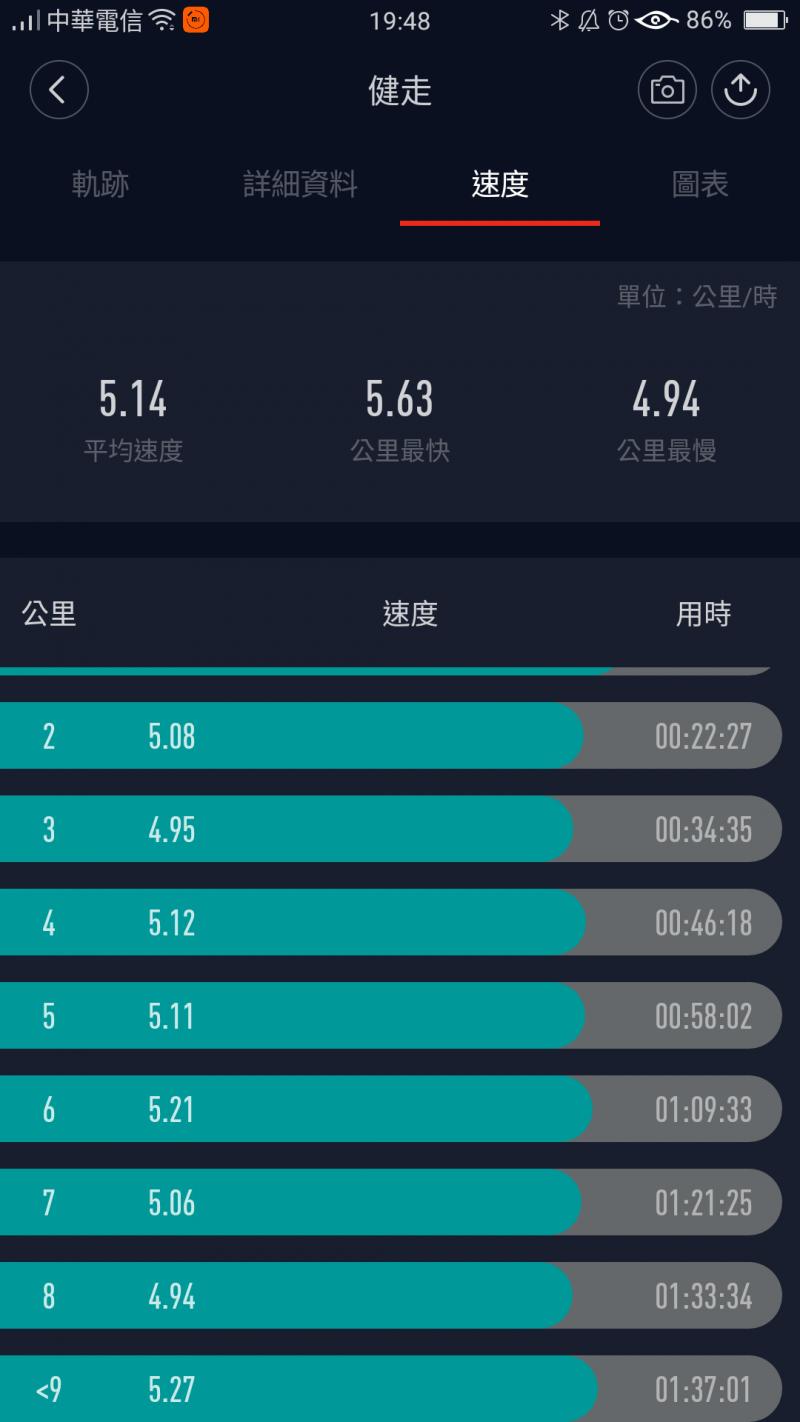Screen dimensions: 800x1422
Task: Open the camera screenshot icon
Action: tap(667, 90)
